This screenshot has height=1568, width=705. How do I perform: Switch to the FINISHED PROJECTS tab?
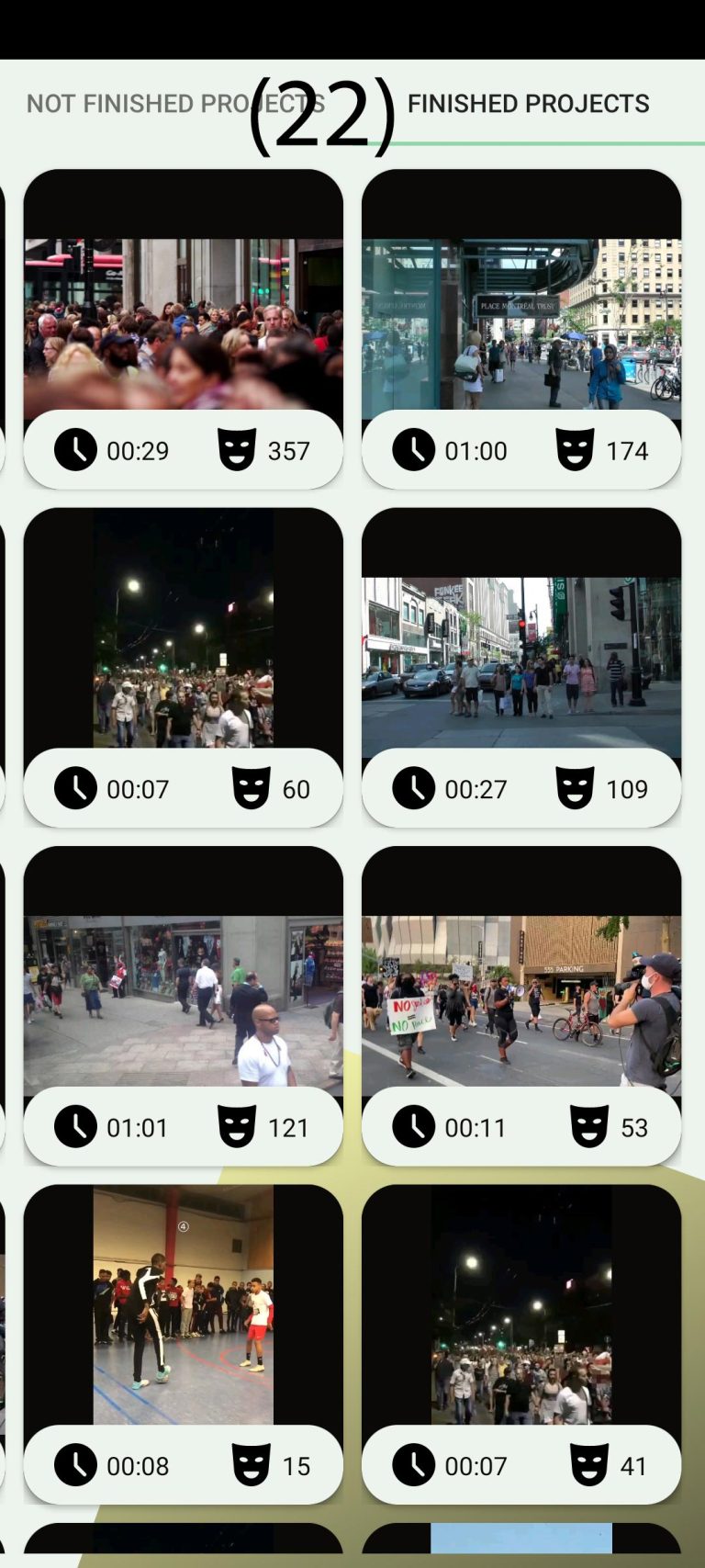528,104
